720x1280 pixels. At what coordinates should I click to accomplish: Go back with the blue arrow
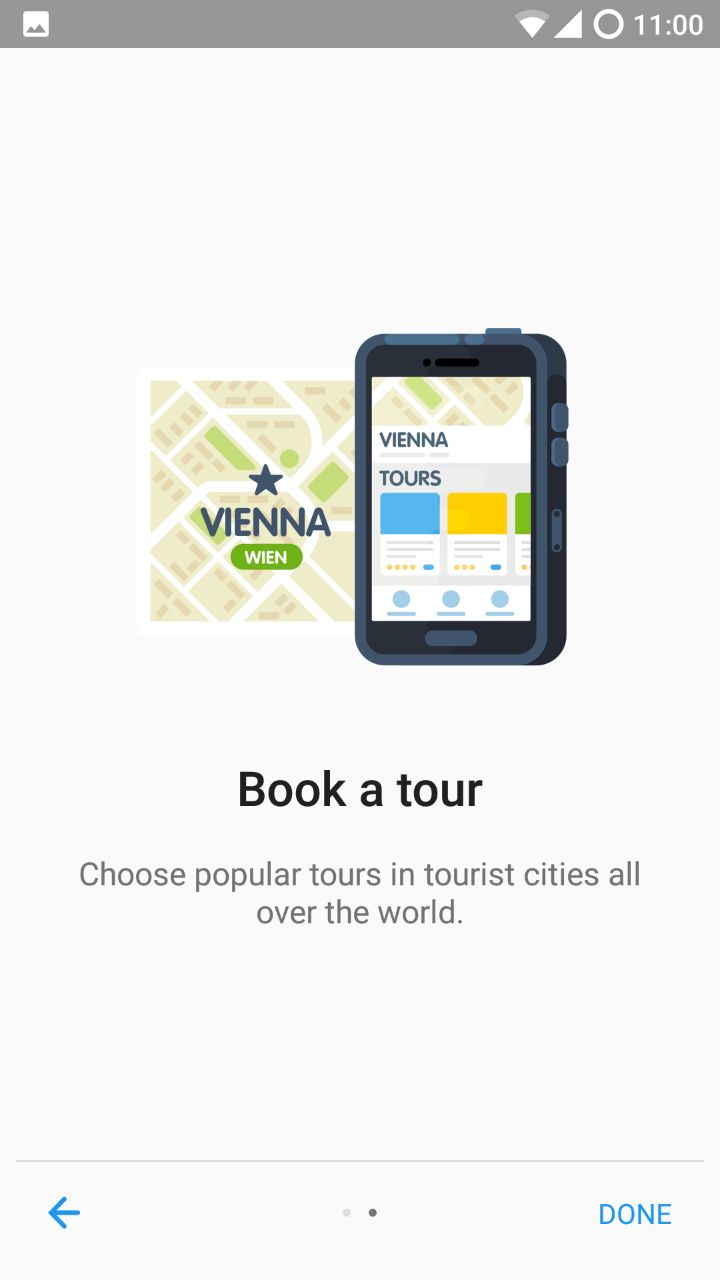coord(64,1213)
